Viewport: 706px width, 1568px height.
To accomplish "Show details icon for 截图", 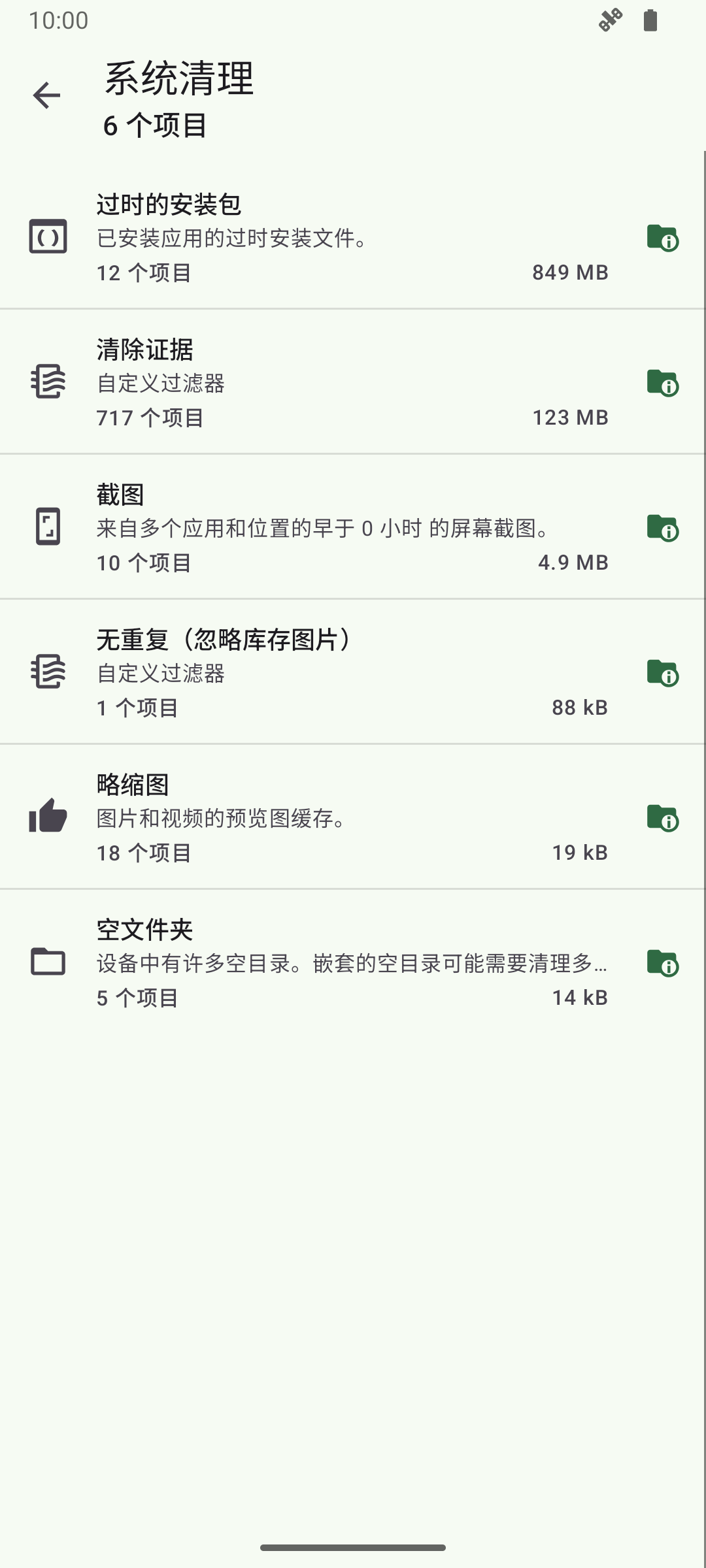I will (662, 528).
